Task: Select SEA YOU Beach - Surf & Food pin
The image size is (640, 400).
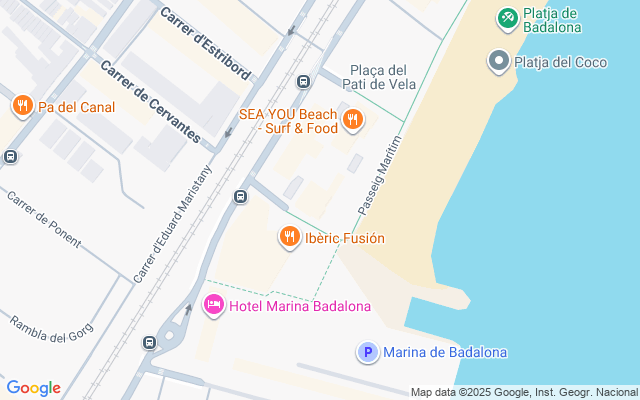Action: pos(352,121)
